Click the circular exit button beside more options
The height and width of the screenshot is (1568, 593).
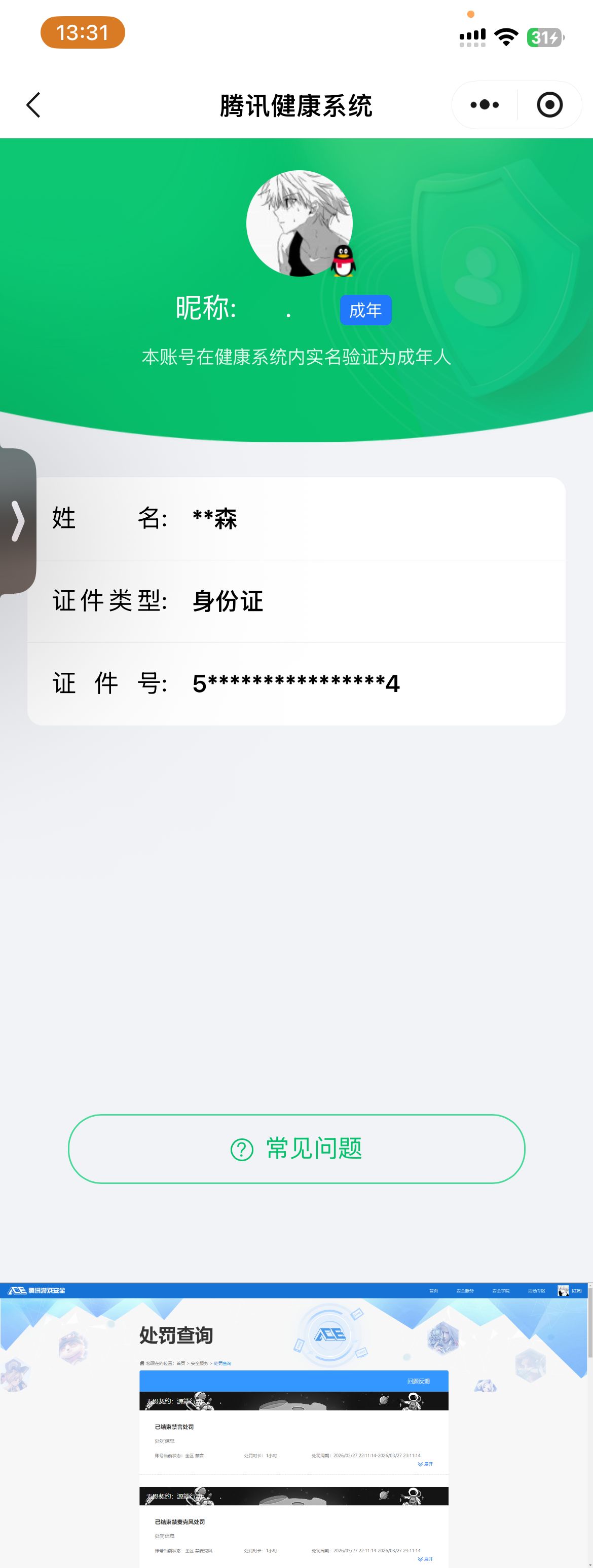click(x=550, y=105)
